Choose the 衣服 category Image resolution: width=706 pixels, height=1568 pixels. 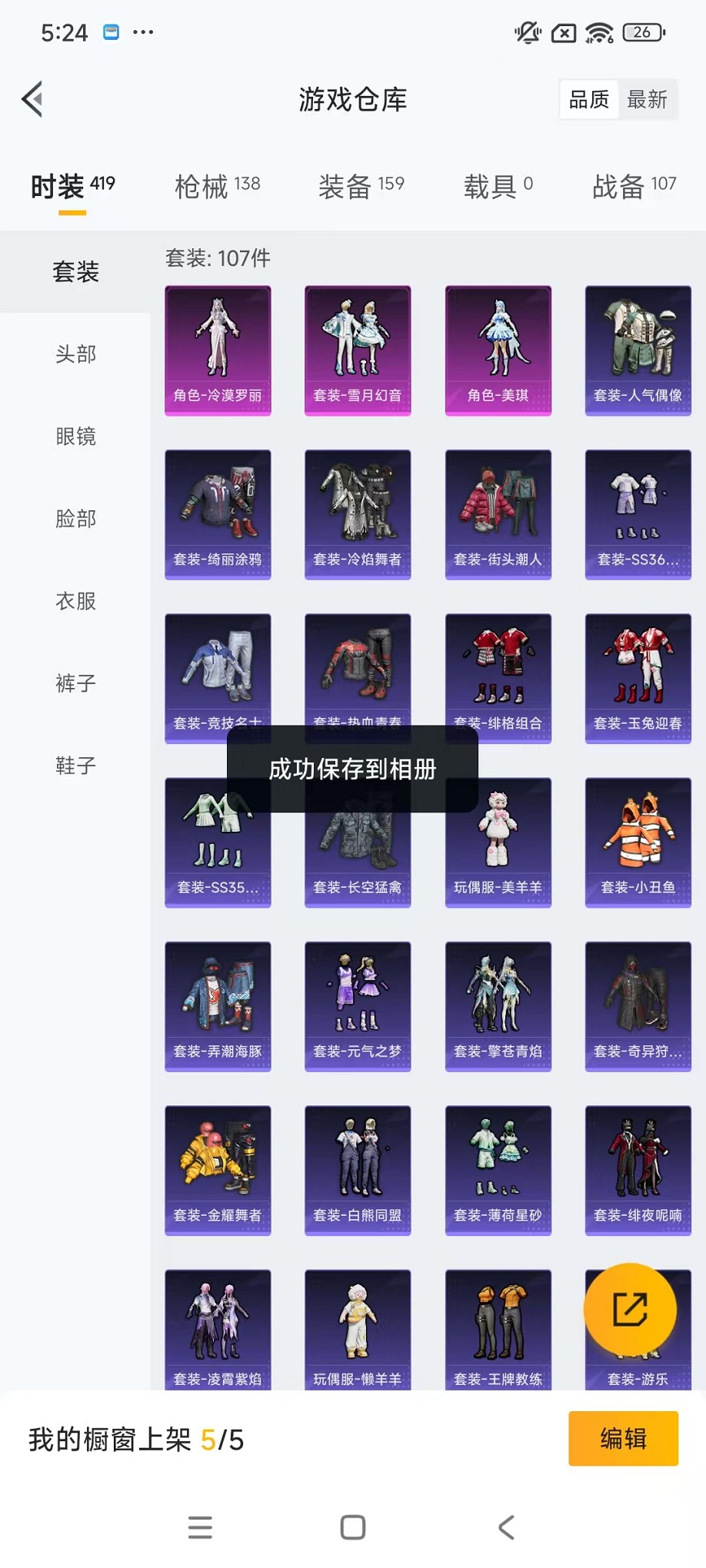coord(75,601)
